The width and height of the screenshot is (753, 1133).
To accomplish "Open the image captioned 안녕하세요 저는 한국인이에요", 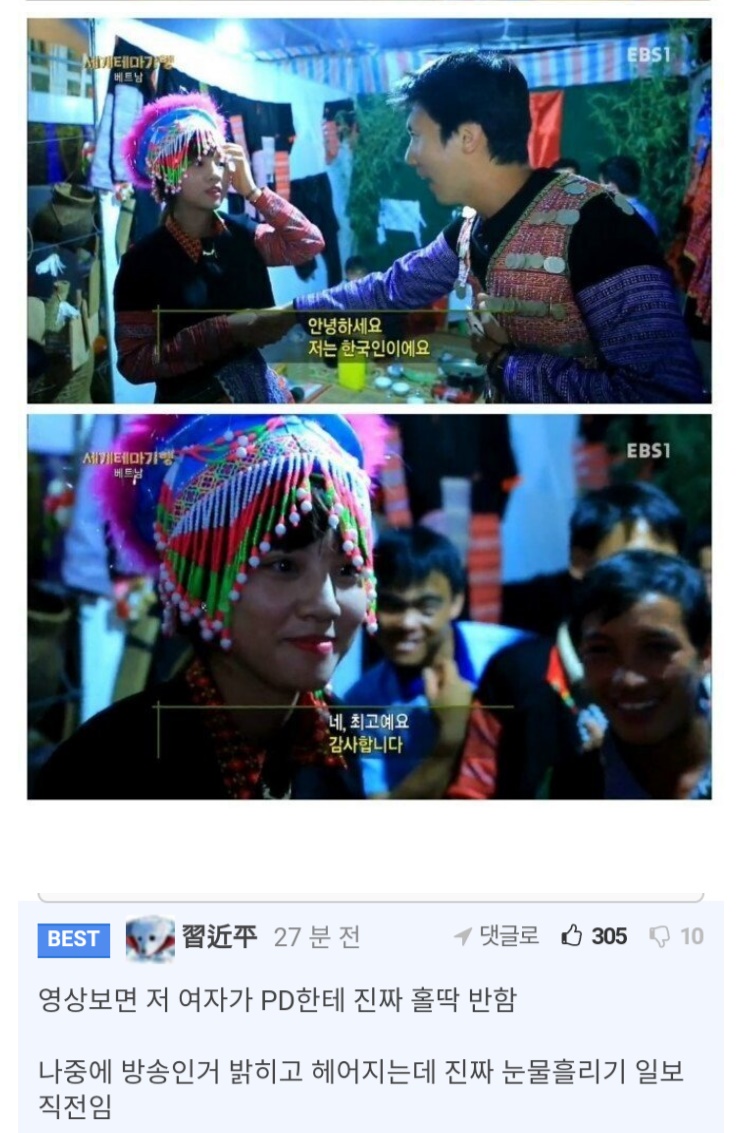I will (x=369, y=210).
